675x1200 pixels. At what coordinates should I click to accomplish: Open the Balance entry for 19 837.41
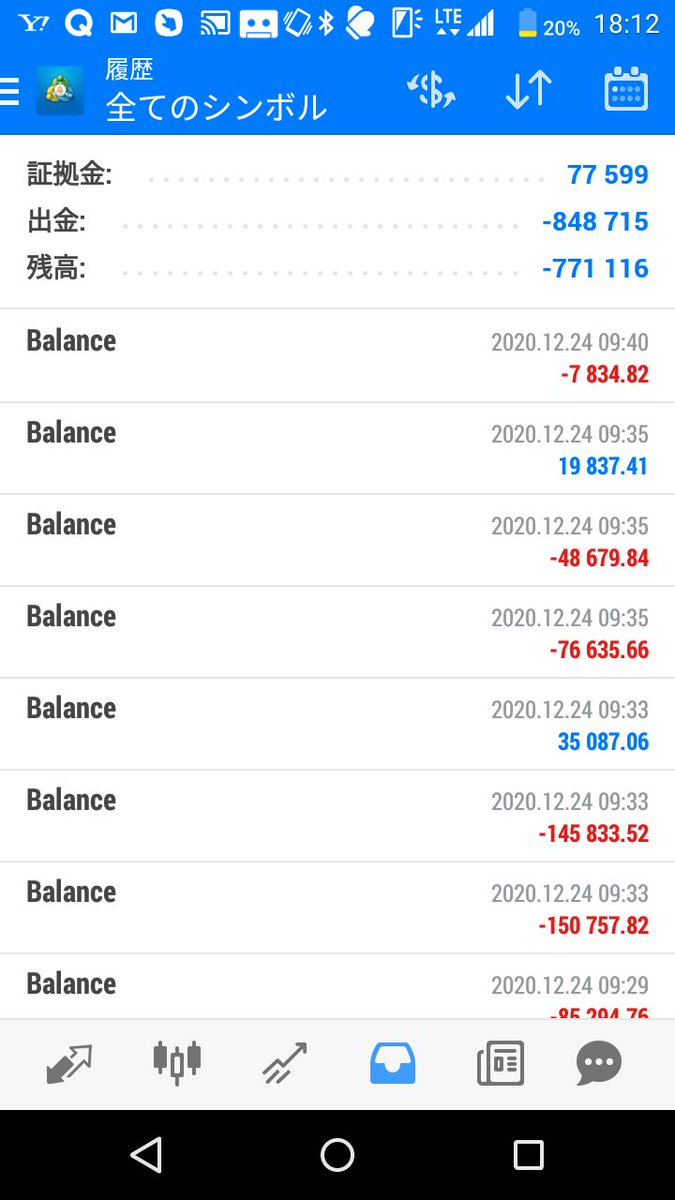pyautogui.click(x=337, y=449)
